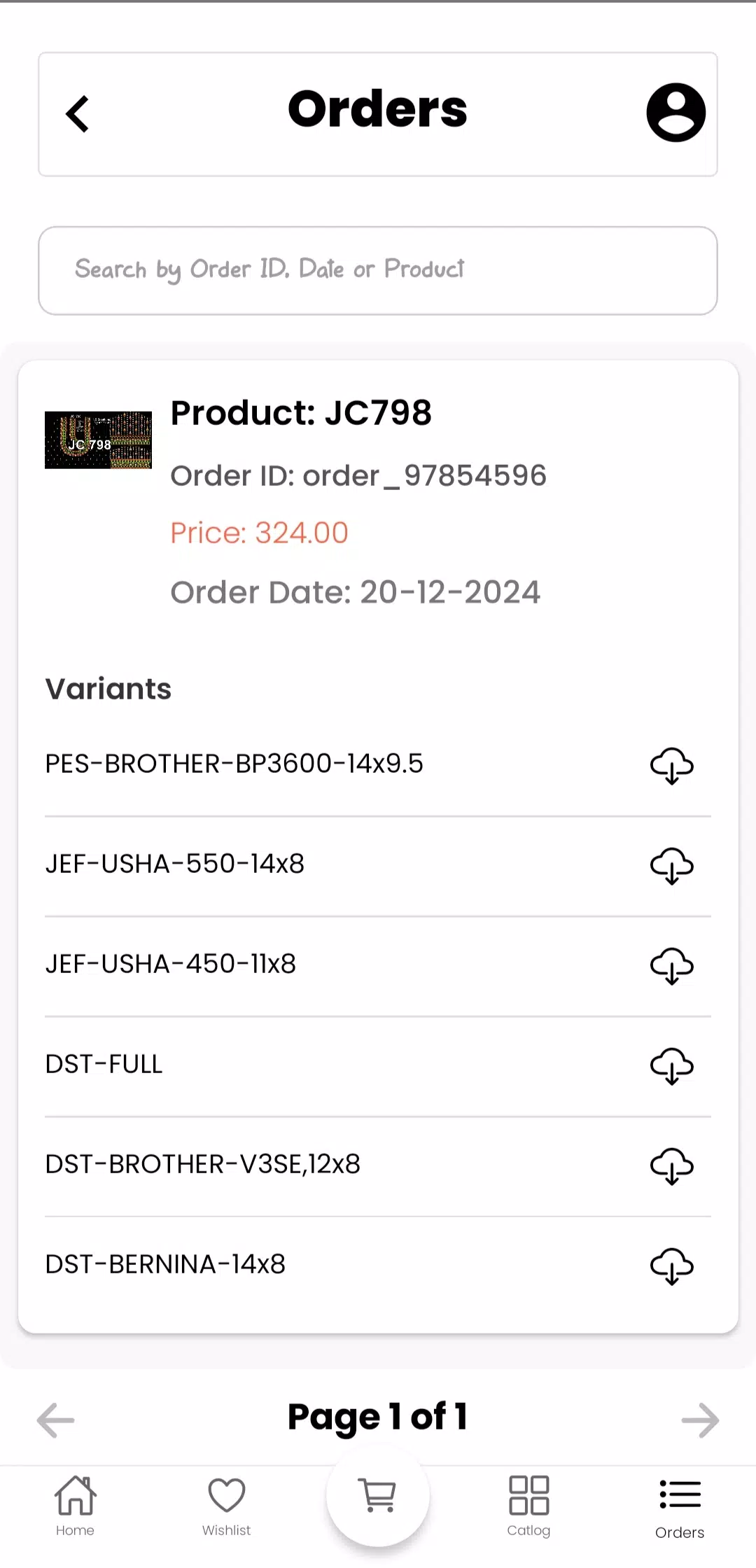The width and height of the screenshot is (756, 1568).
Task: Download the DST-FULL variant
Action: click(x=672, y=1066)
